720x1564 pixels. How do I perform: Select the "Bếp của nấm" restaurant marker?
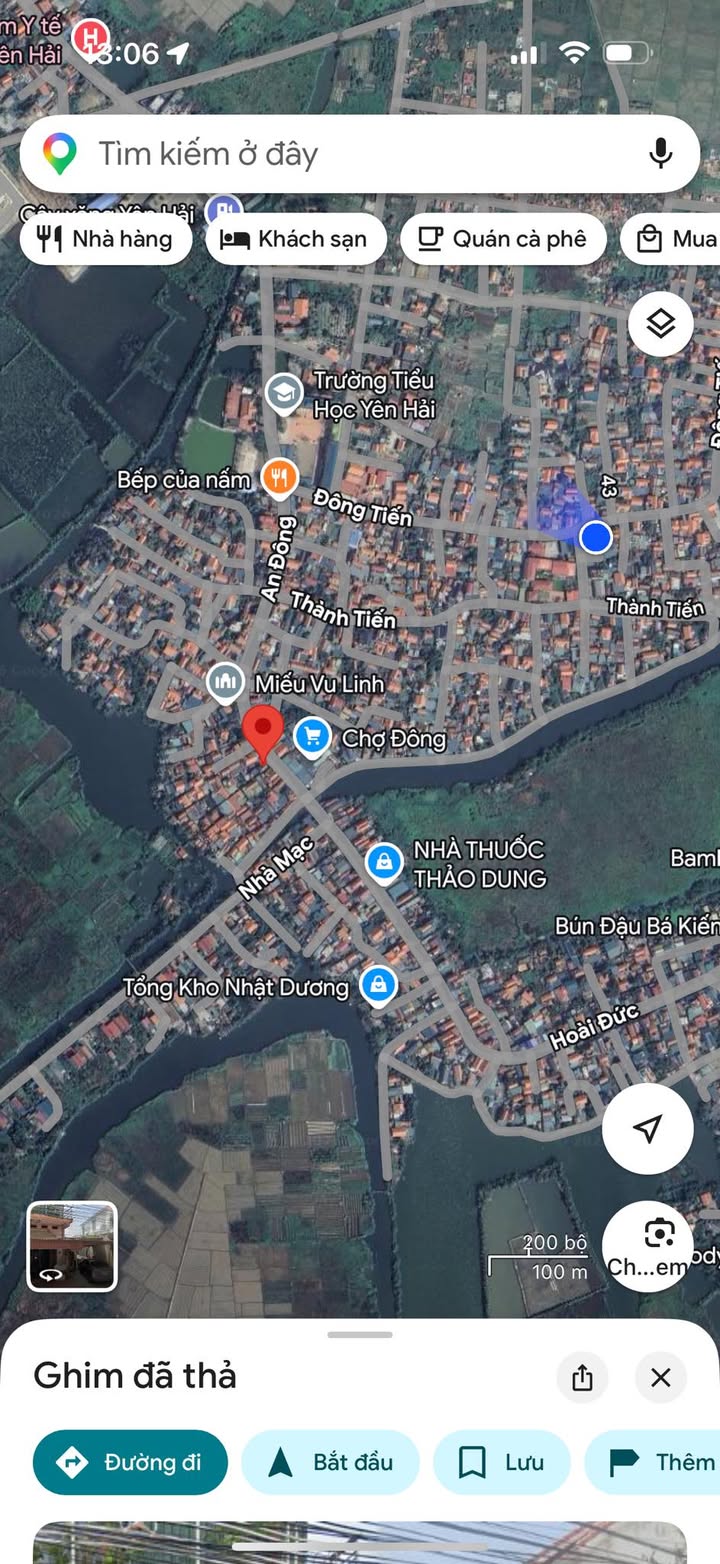[280, 479]
